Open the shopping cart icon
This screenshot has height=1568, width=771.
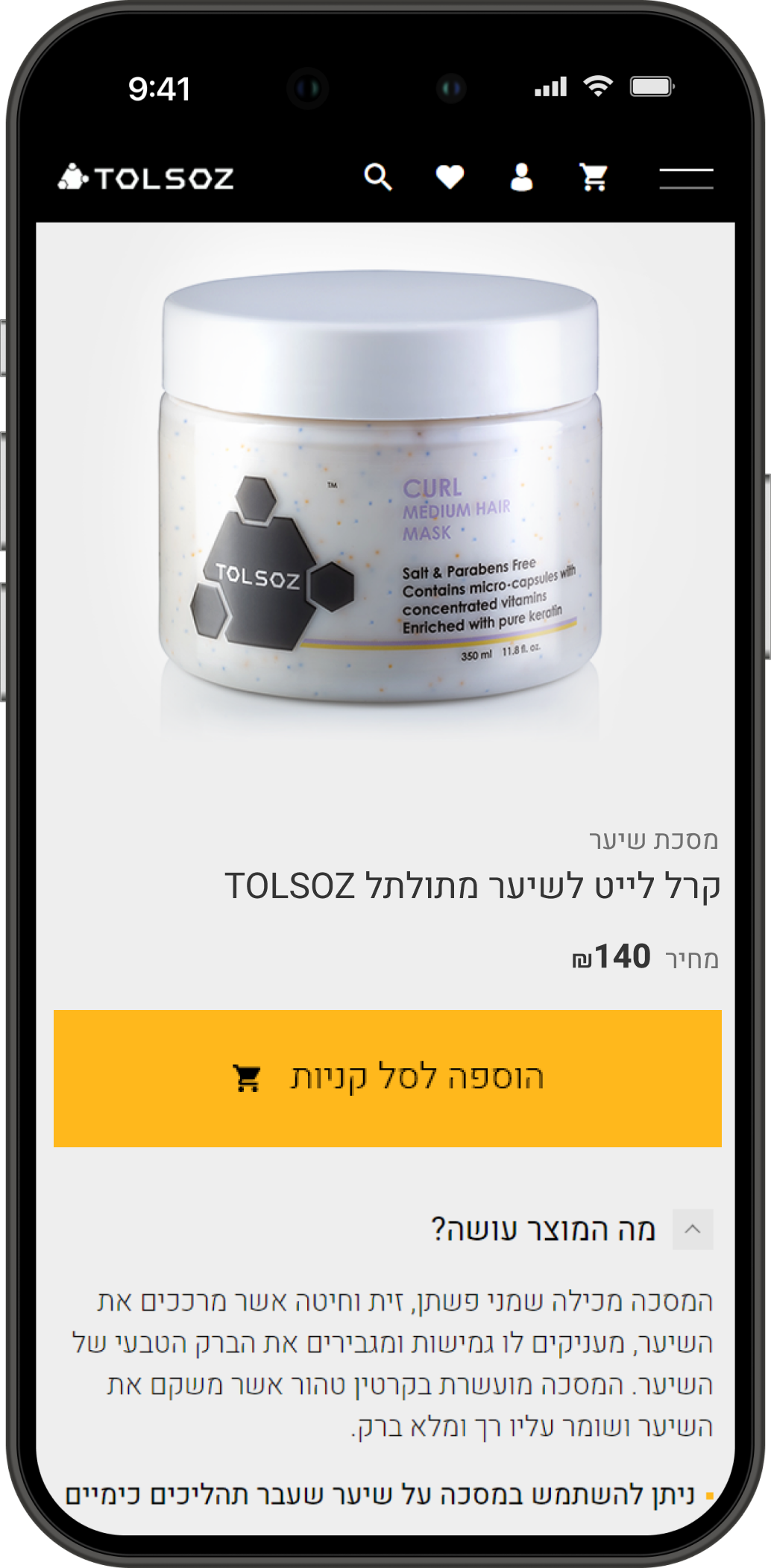pyautogui.click(x=594, y=178)
